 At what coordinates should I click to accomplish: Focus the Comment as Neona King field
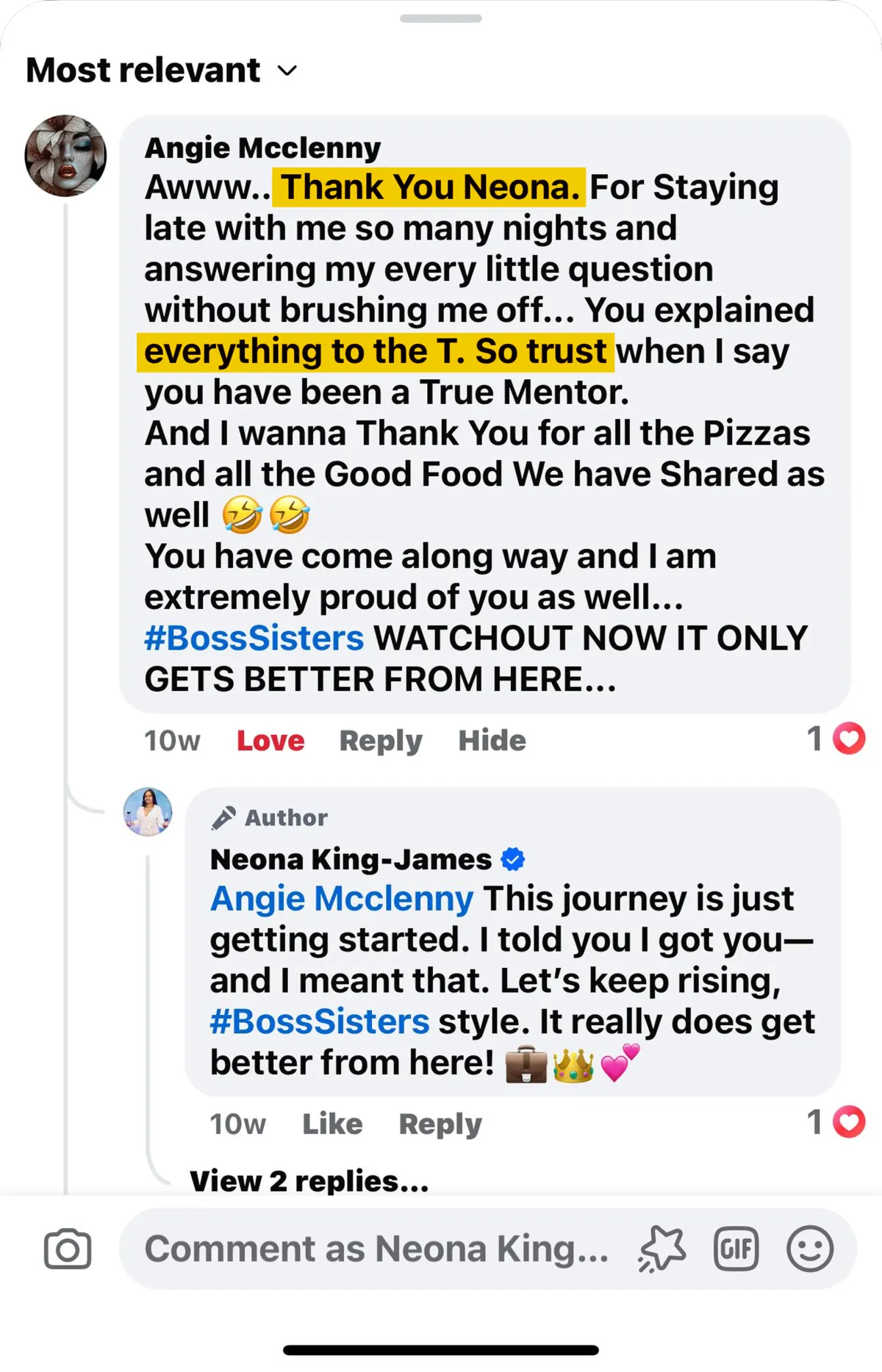coord(377,1249)
